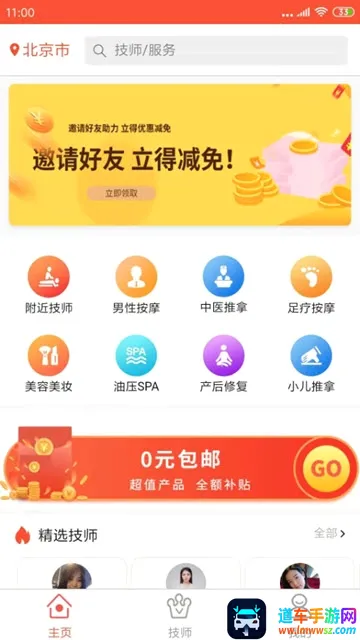
Task: Open the 附近技师 category
Action: [x=49, y=285]
